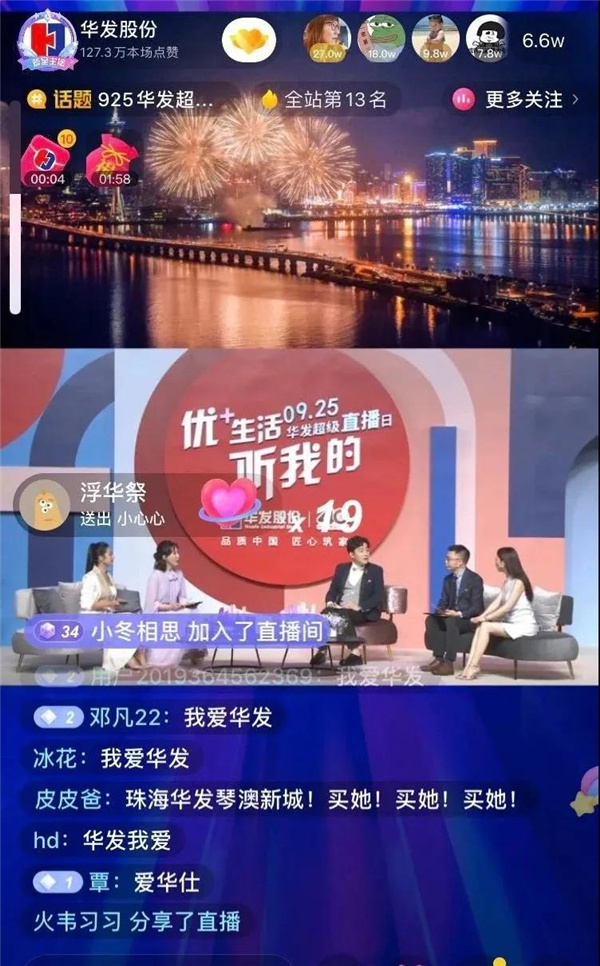600x966 pixels.
Task: View the top viewer with 17.8w
Action: (x=490, y=38)
